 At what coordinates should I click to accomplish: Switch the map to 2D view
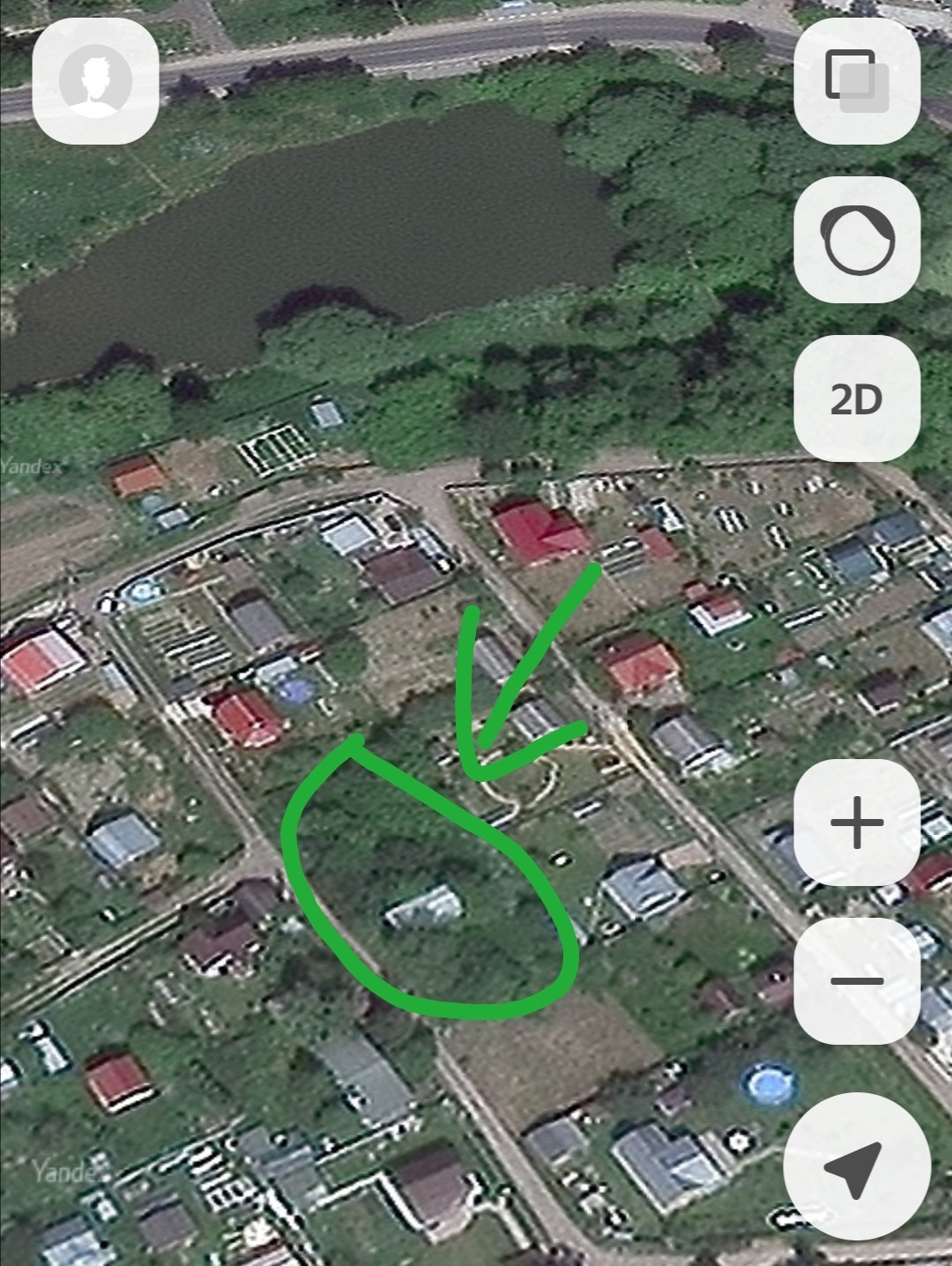[856, 399]
